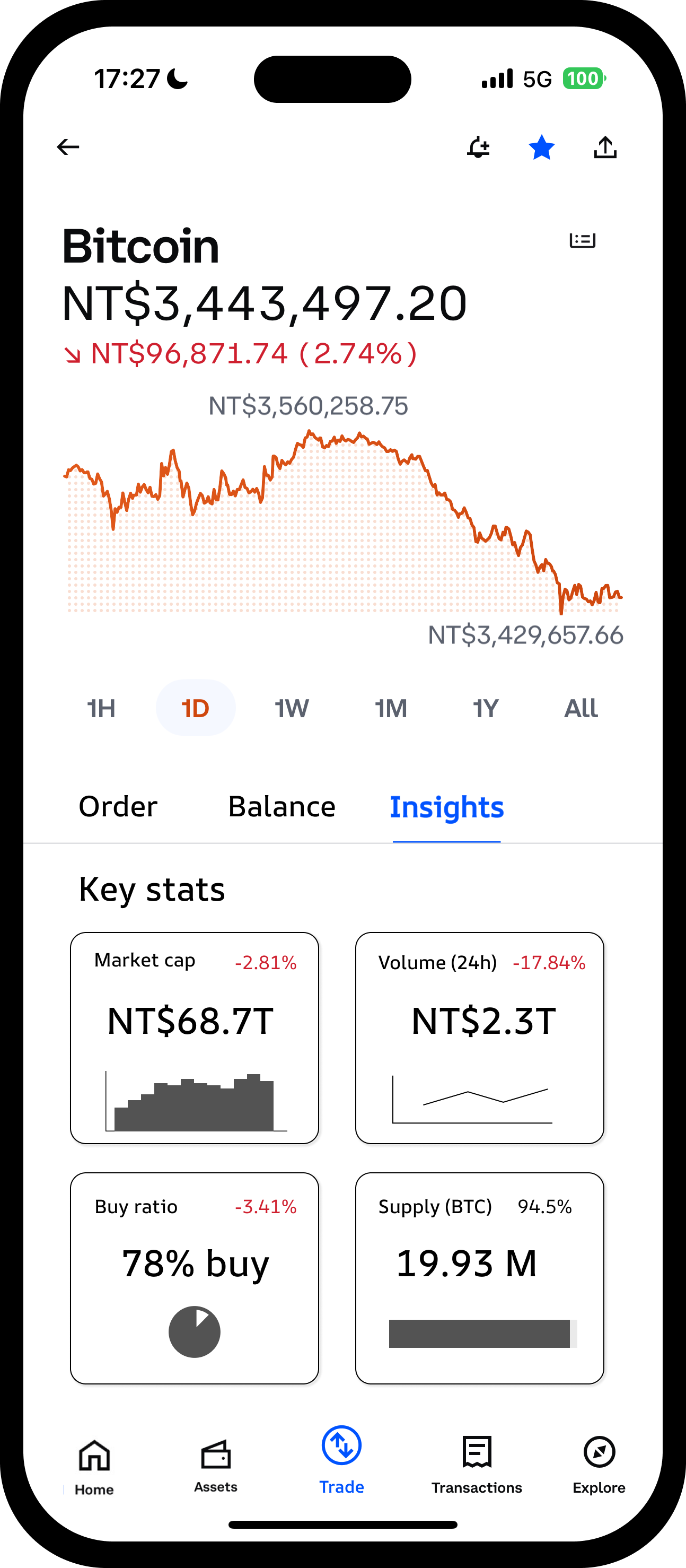
Task: Select the 1W chart range
Action: (x=291, y=708)
